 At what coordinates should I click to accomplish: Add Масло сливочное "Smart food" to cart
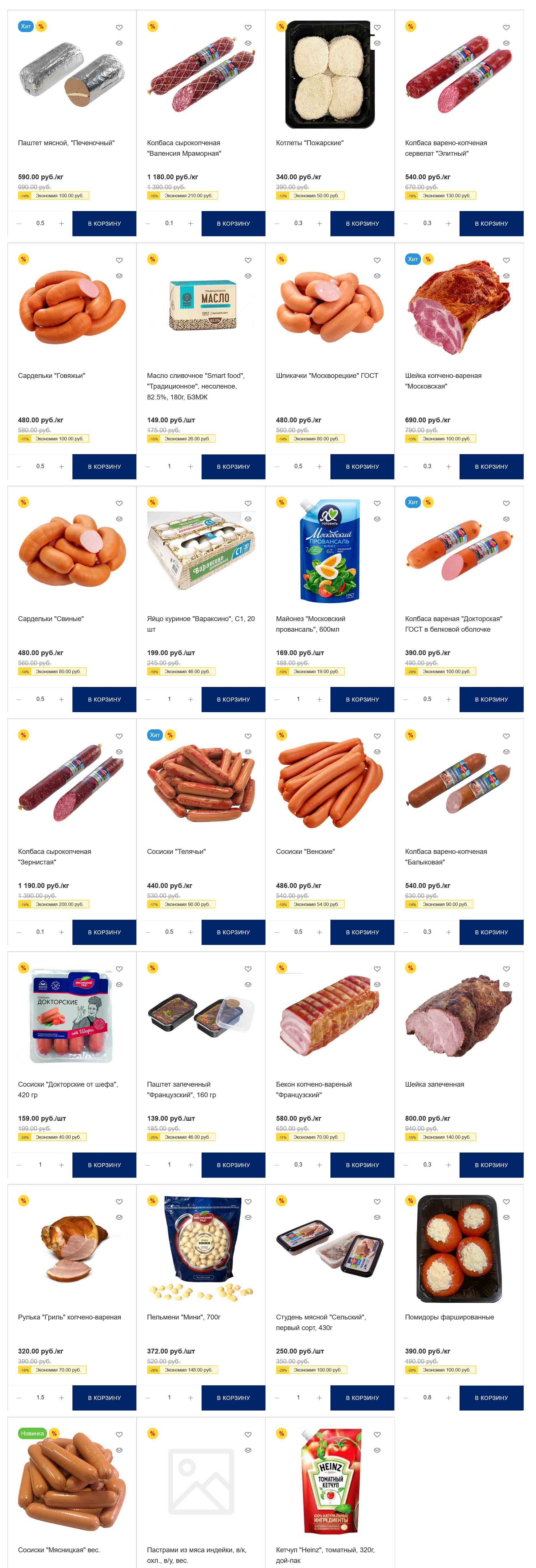point(233,466)
